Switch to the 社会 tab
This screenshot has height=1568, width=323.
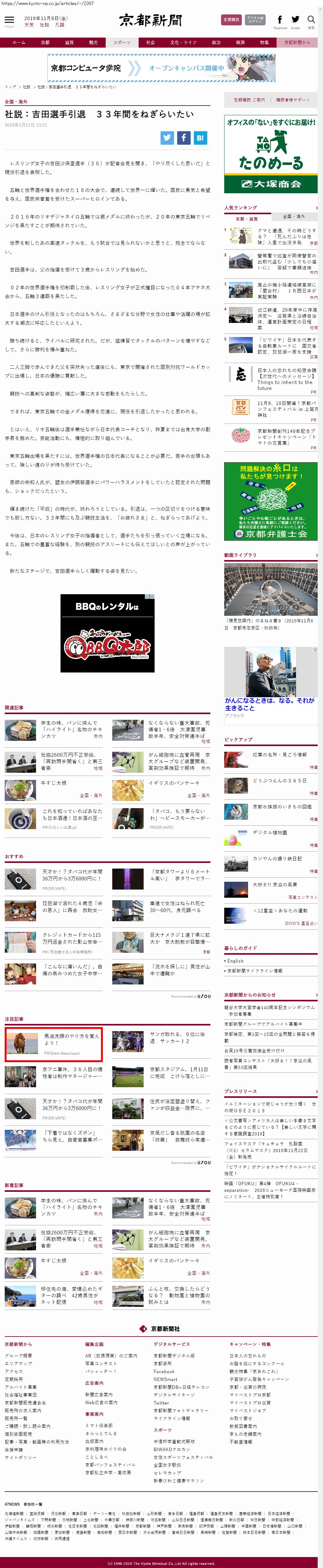tap(151, 43)
